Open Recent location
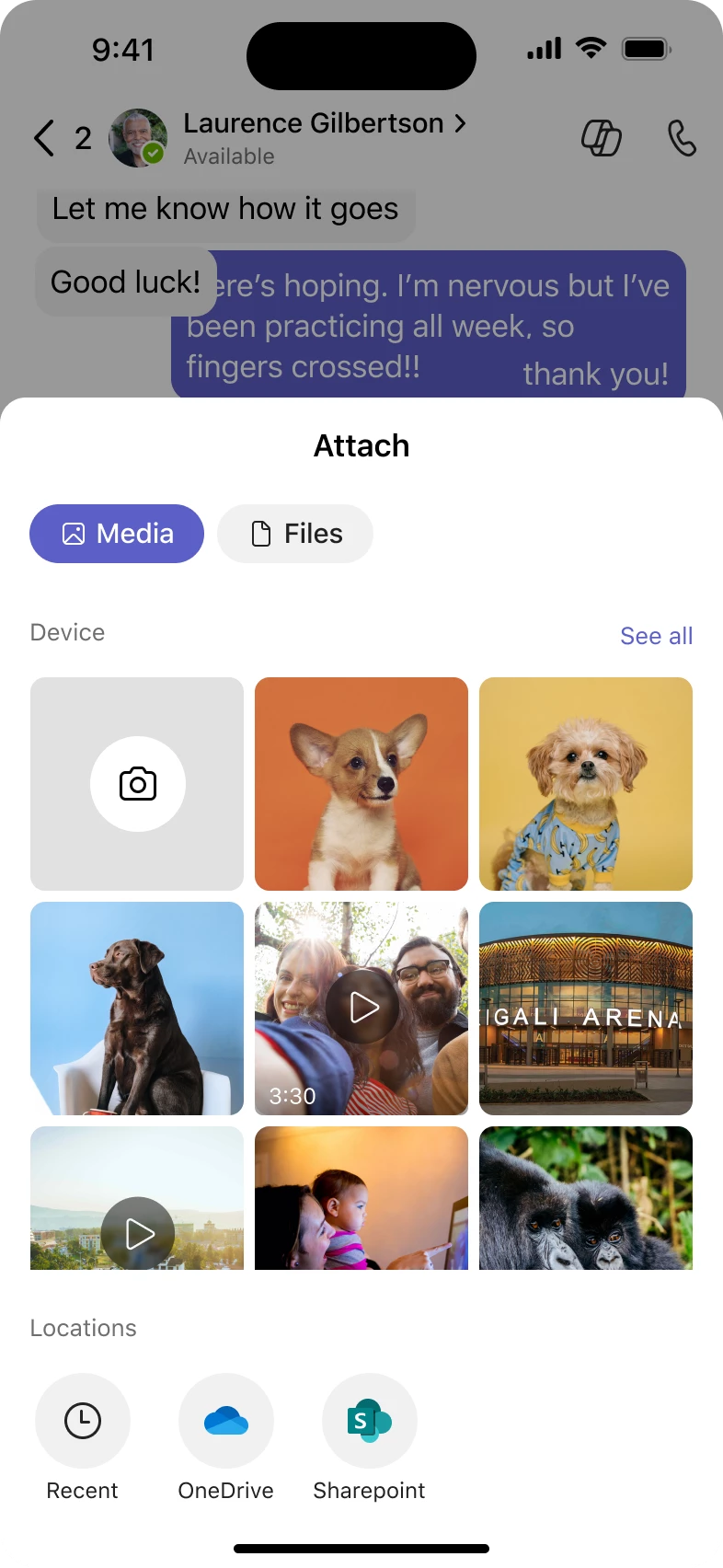Viewport: 723px width, 1568px height. tap(83, 1421)
